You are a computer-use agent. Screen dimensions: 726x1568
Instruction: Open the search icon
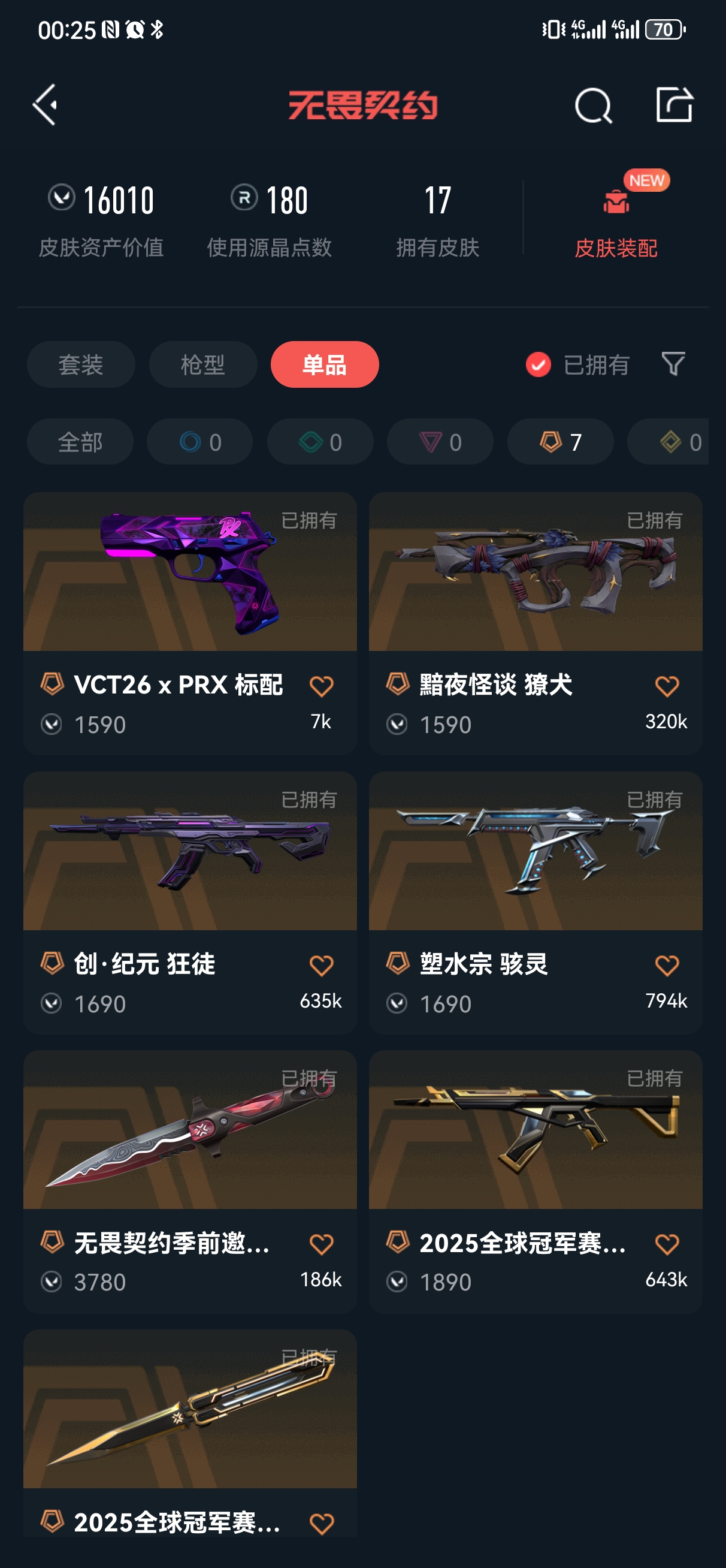coord(593,106)
